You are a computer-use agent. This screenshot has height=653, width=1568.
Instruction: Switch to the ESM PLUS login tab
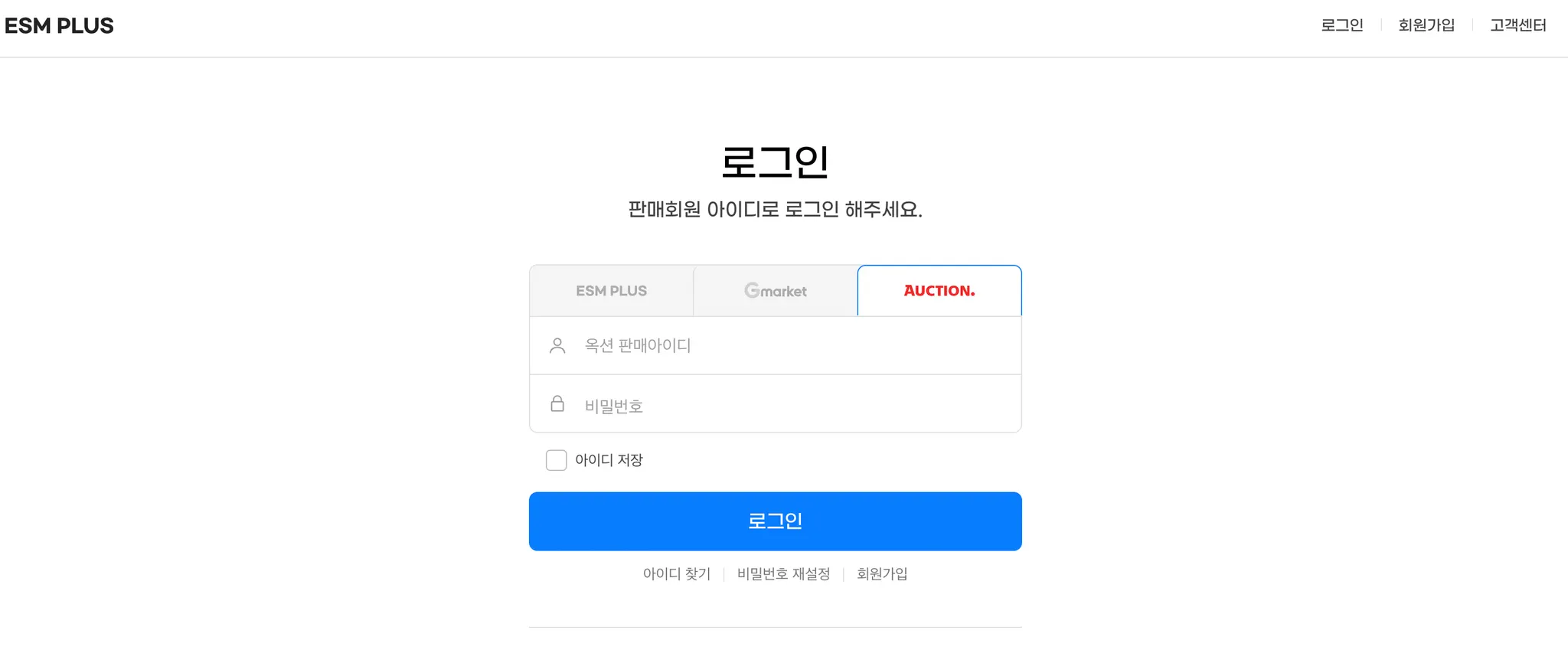coord(611,291)
